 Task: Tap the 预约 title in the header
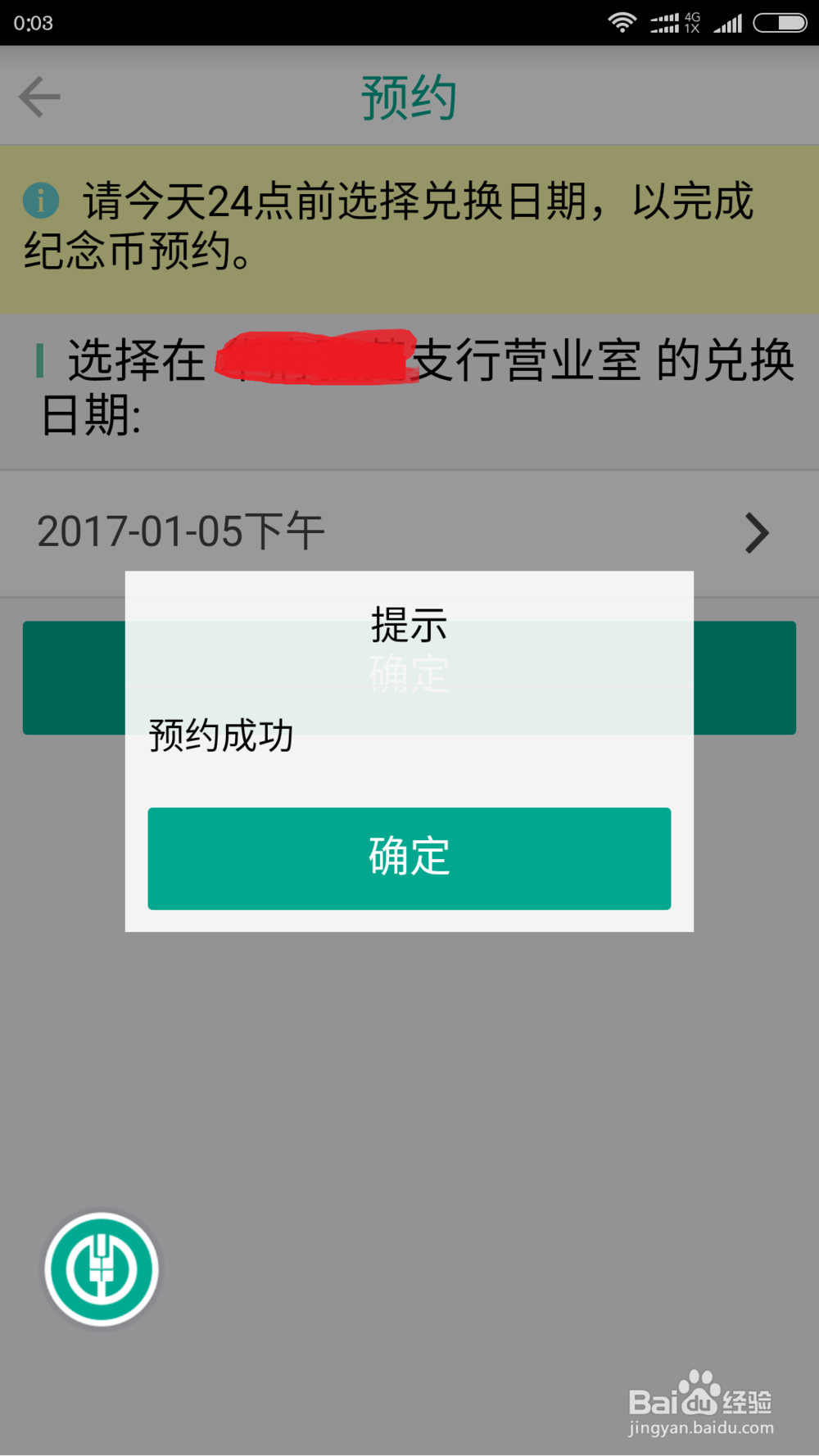(409, 96)
